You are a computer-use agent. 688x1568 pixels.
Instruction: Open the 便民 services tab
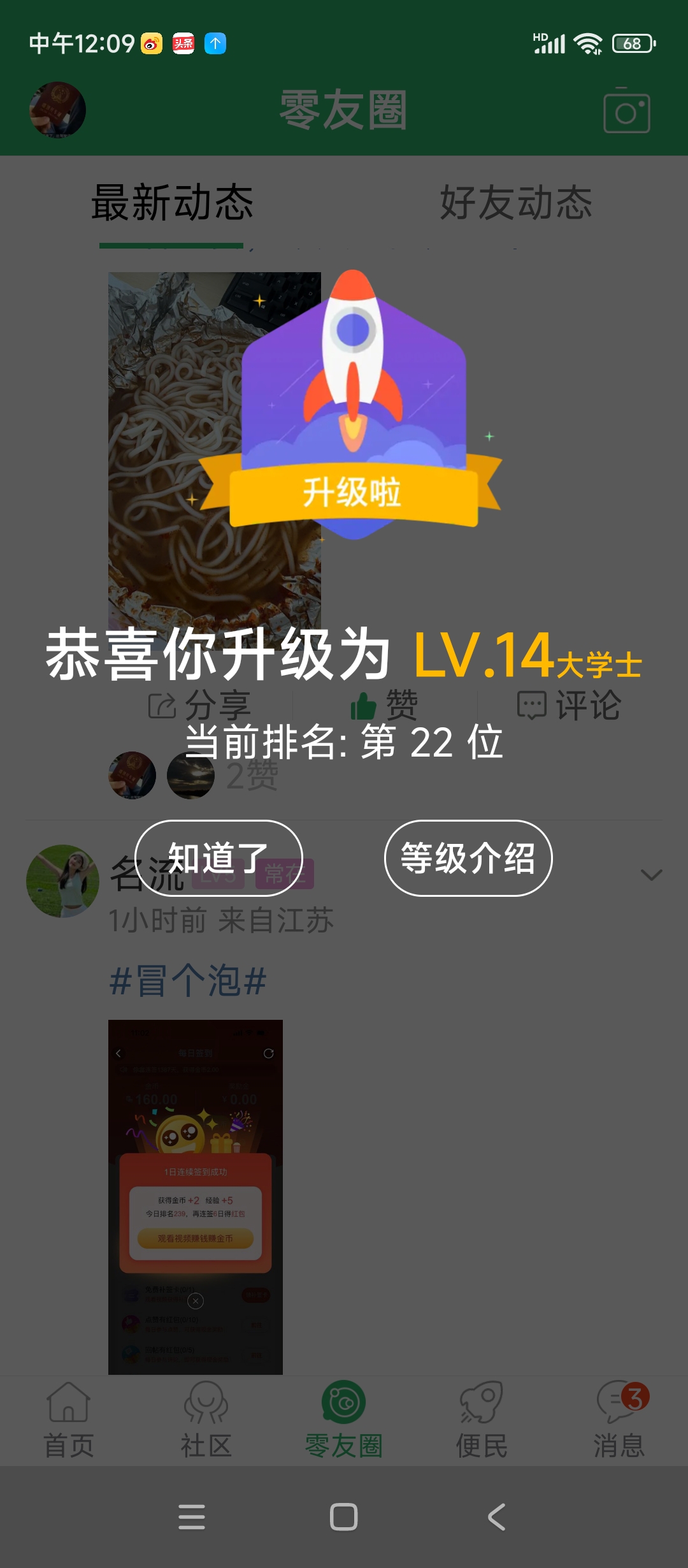pos(481,1419)
